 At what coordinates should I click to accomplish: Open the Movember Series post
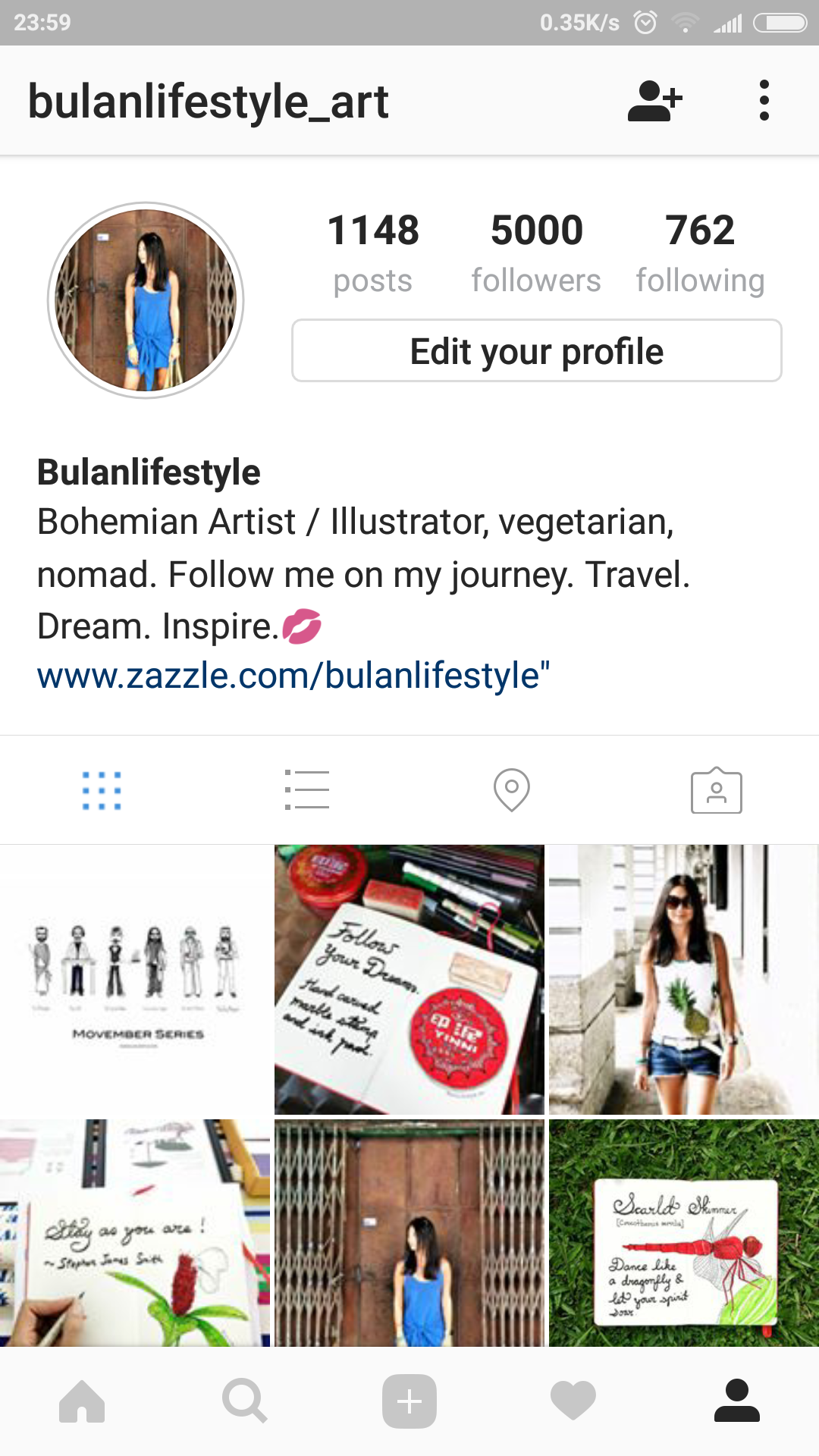point(135,980)
